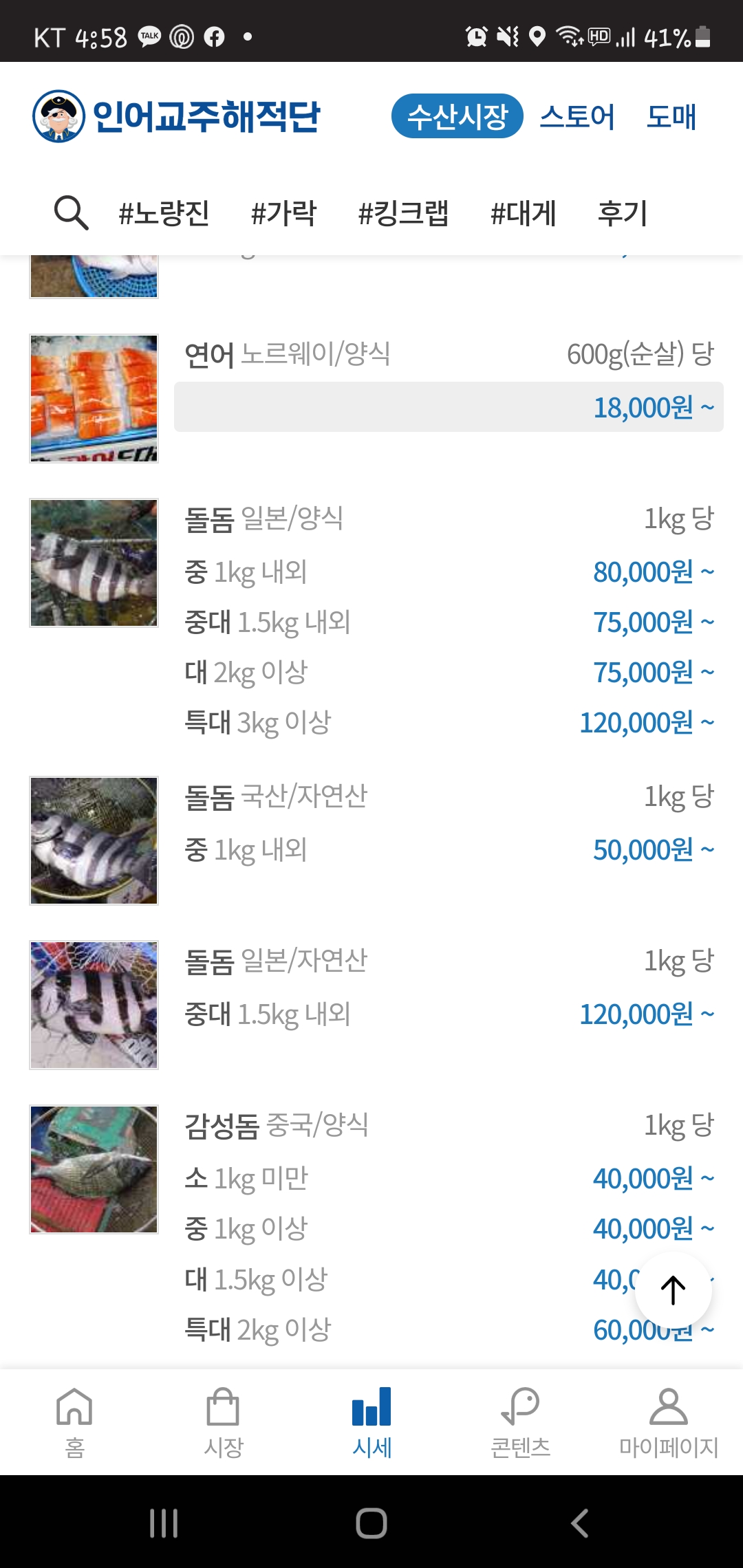
Task: Select the 수산시장 tab
Action: (457, 116)
